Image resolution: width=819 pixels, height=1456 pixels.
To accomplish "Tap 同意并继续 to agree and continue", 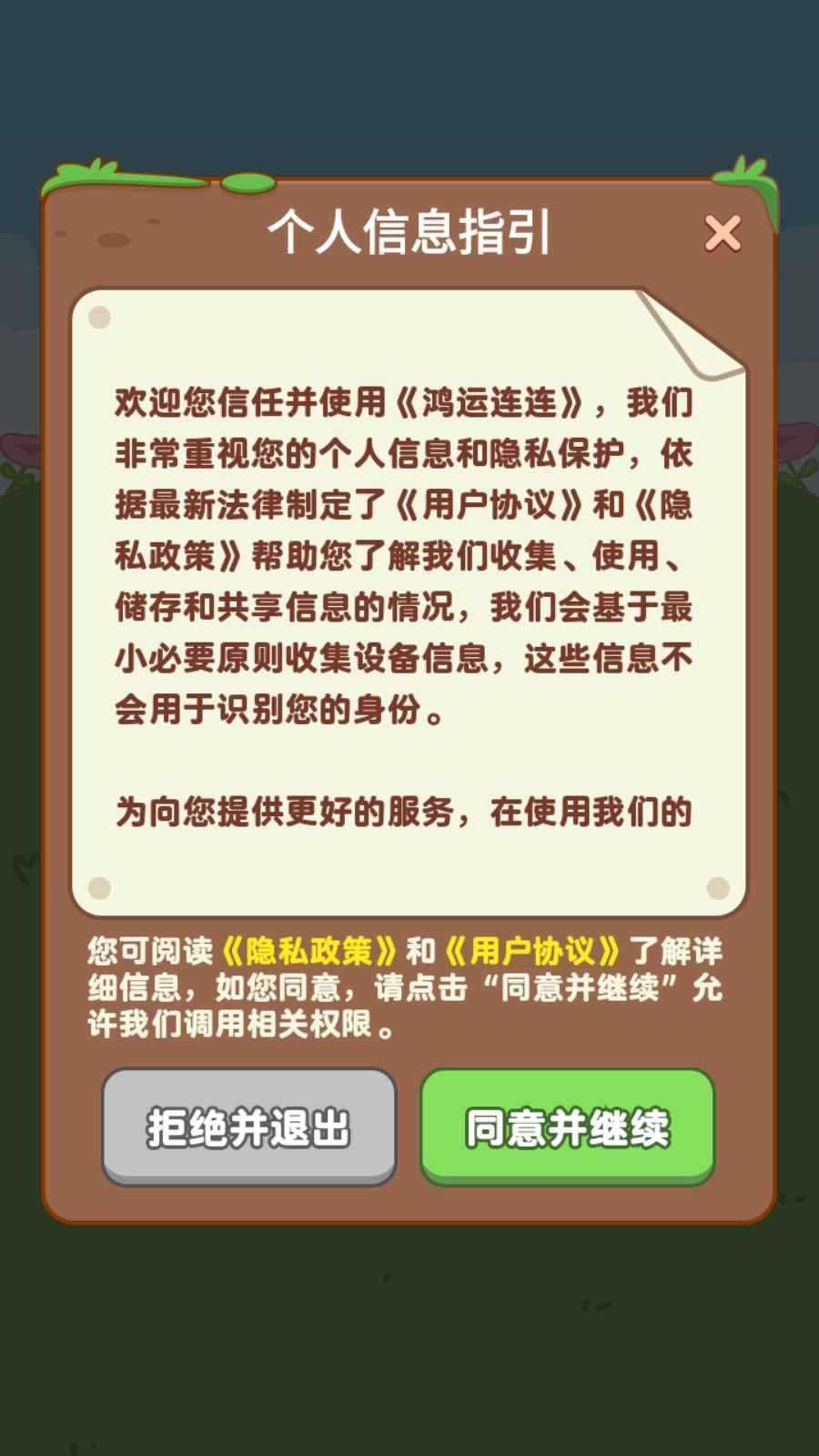I will tap(567, 1127).
